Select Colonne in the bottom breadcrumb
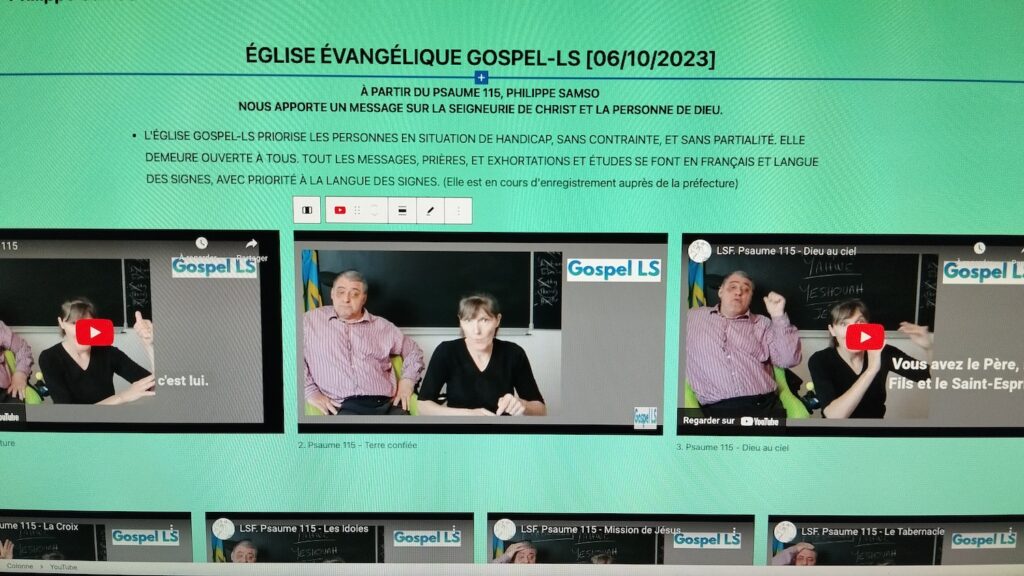The width and height of the screenshot is (1024, 576). pyautogui.click(x=20, y=566)
